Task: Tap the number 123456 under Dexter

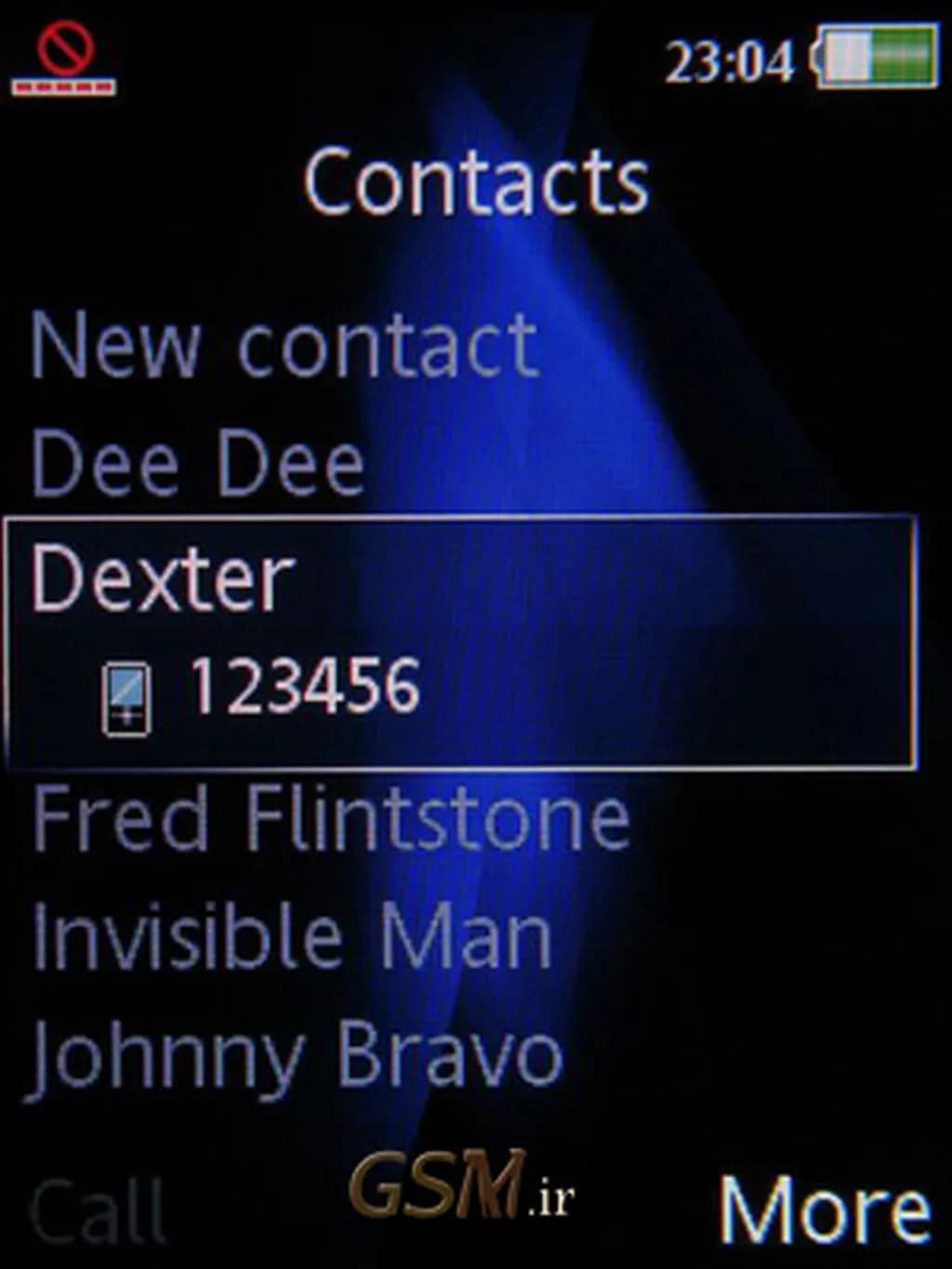Action: (x=307, y=688)
